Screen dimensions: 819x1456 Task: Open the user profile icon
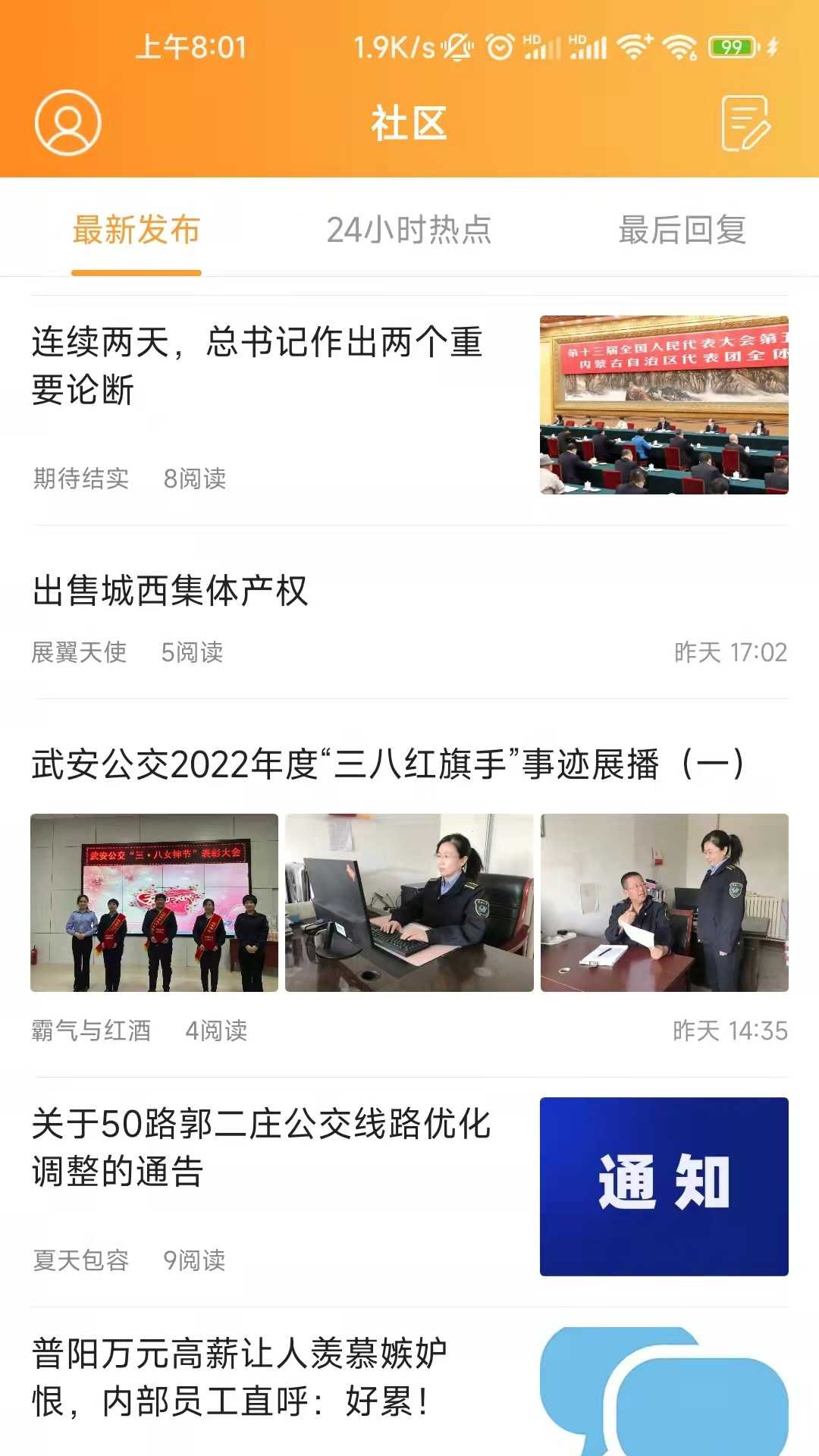tap(67, 122)
